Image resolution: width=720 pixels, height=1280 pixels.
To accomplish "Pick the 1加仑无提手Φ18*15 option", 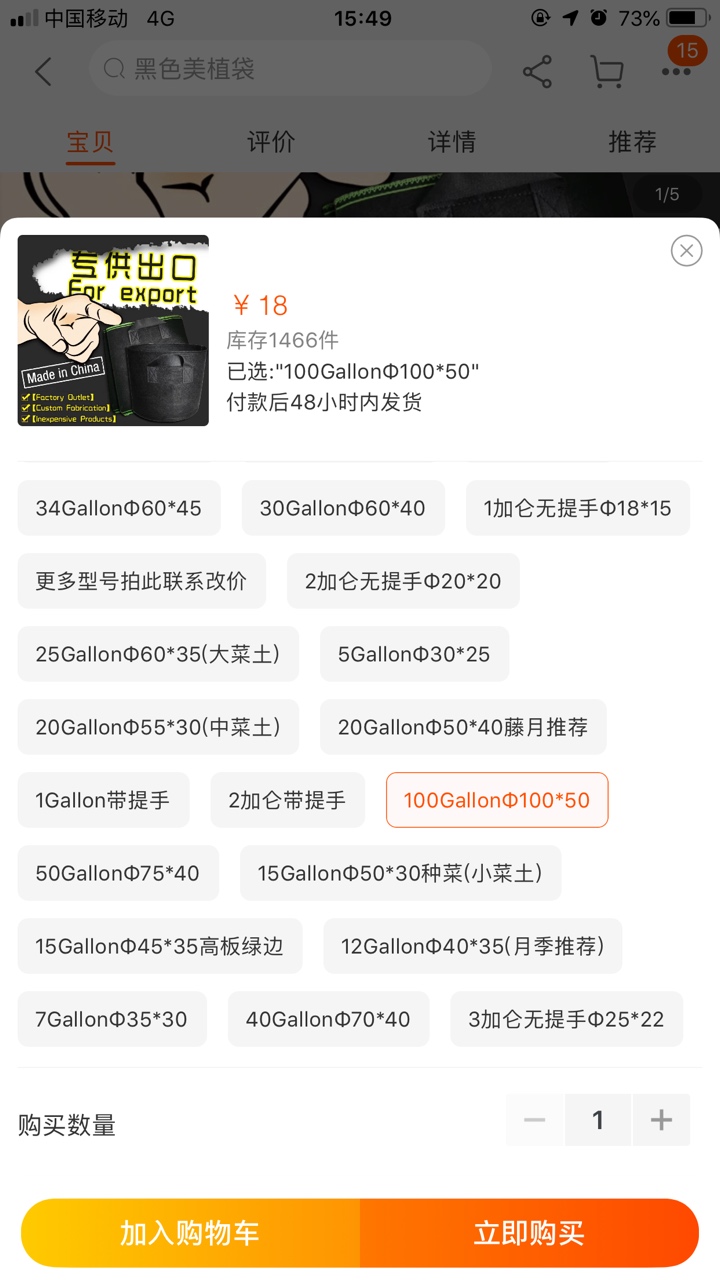I will click(578, 508).
